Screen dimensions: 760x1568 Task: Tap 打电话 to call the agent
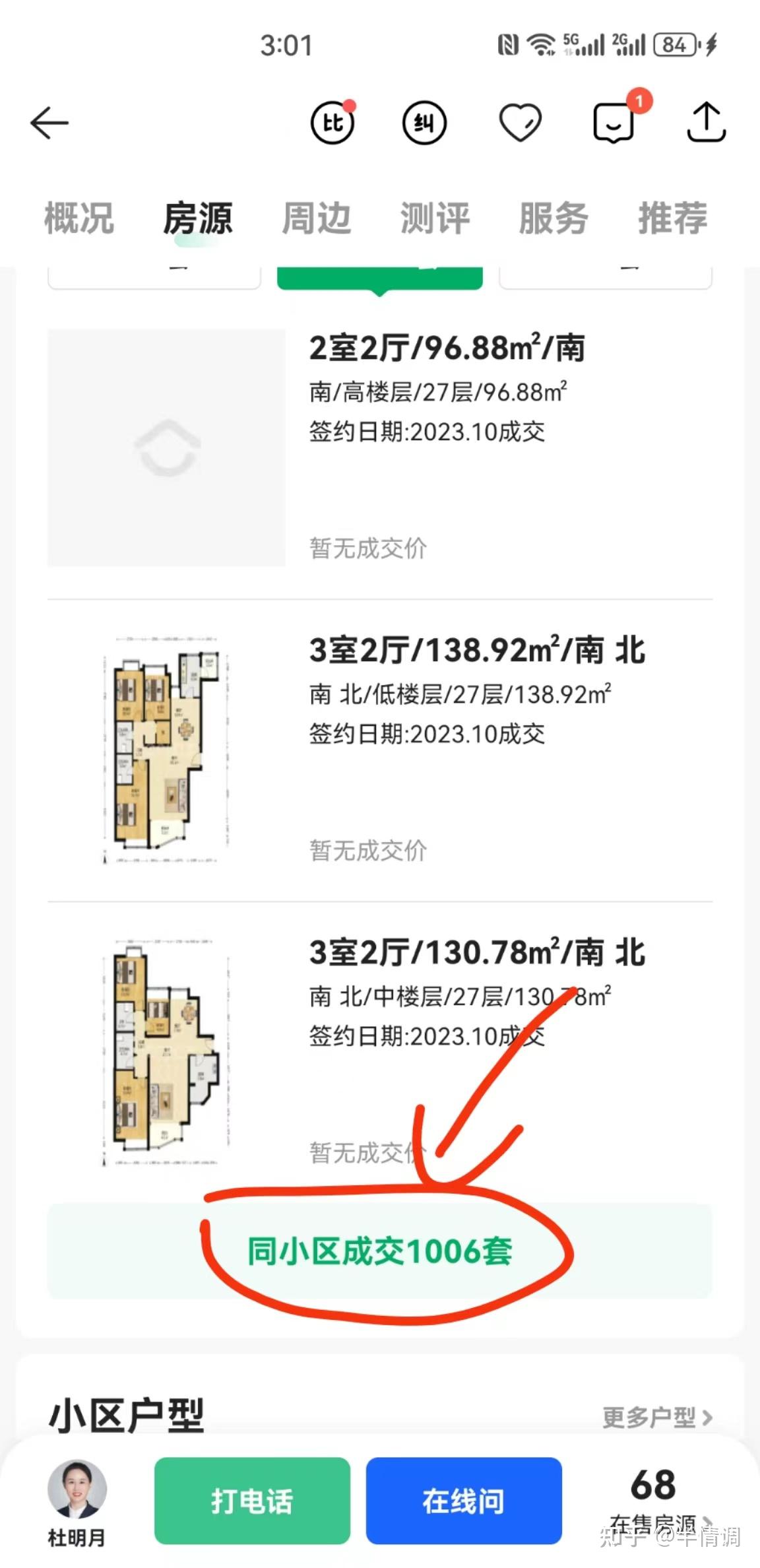pos(252,1501)
